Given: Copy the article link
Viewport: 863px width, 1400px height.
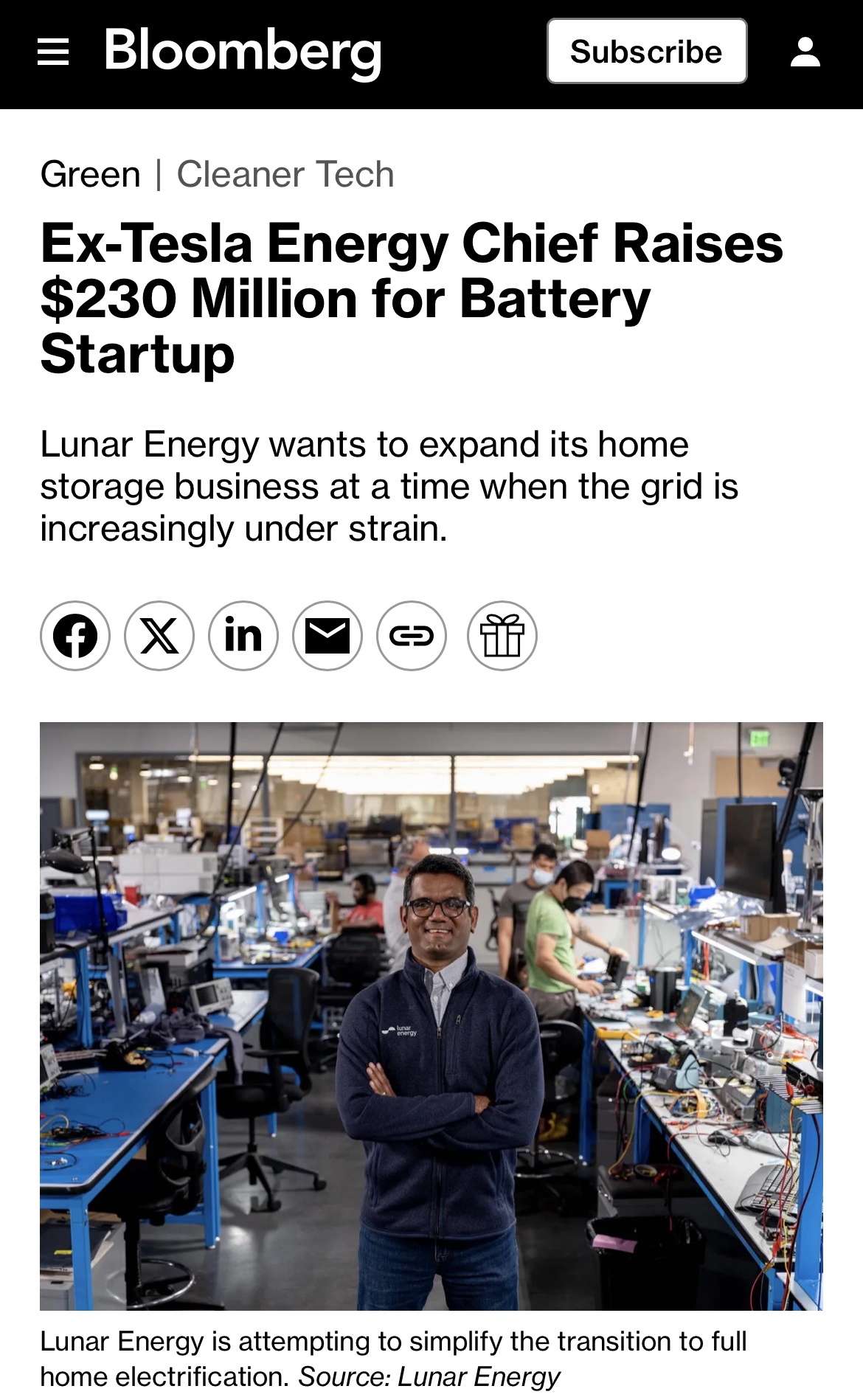Looking at the screenshot, I should click(x=412, y=636).
